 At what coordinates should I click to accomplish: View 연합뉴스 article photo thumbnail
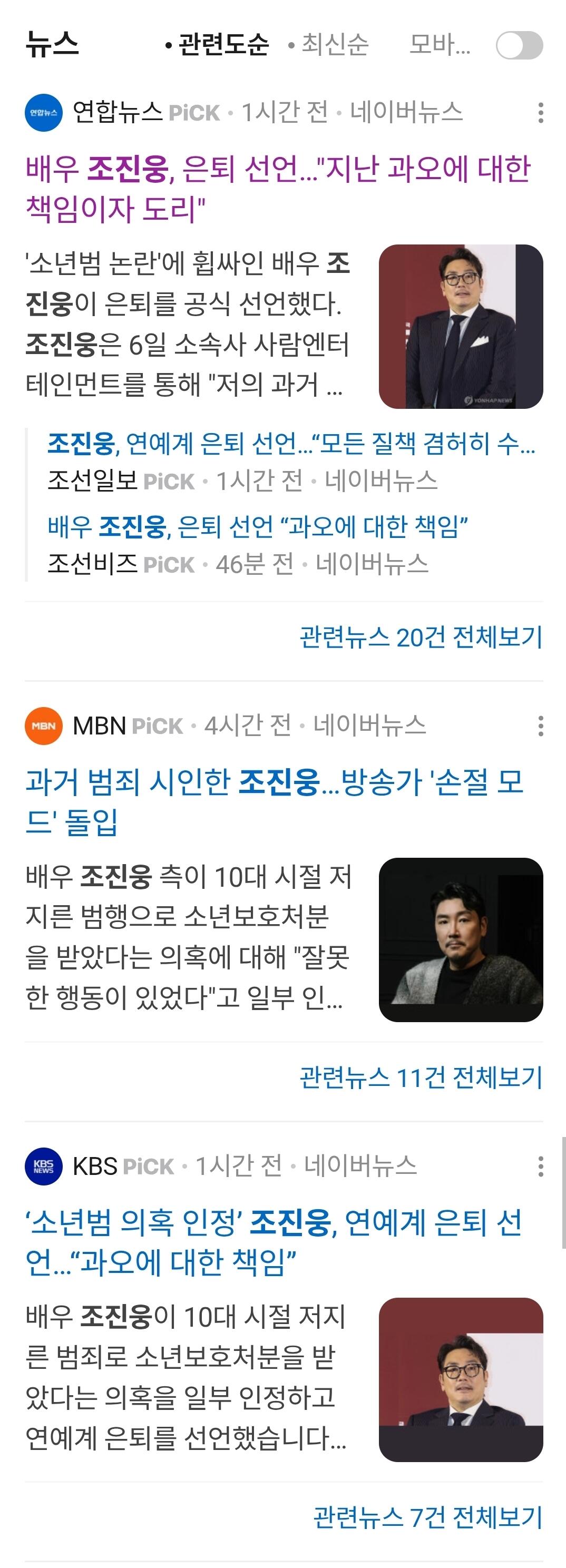tap(460, 326)
